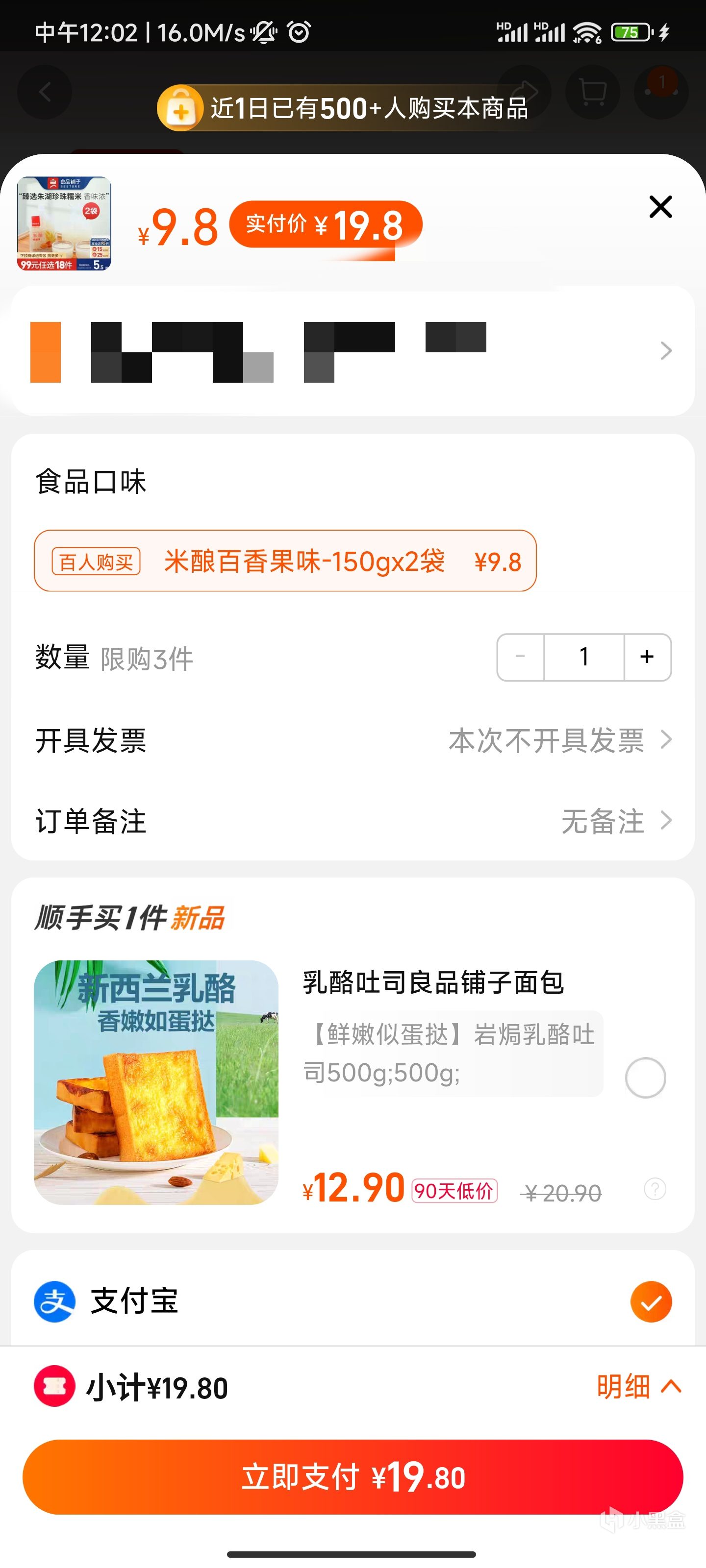Increase quantity with the plus button
The width and height of the screenshot is (706, 1568).
click(647, 657)
